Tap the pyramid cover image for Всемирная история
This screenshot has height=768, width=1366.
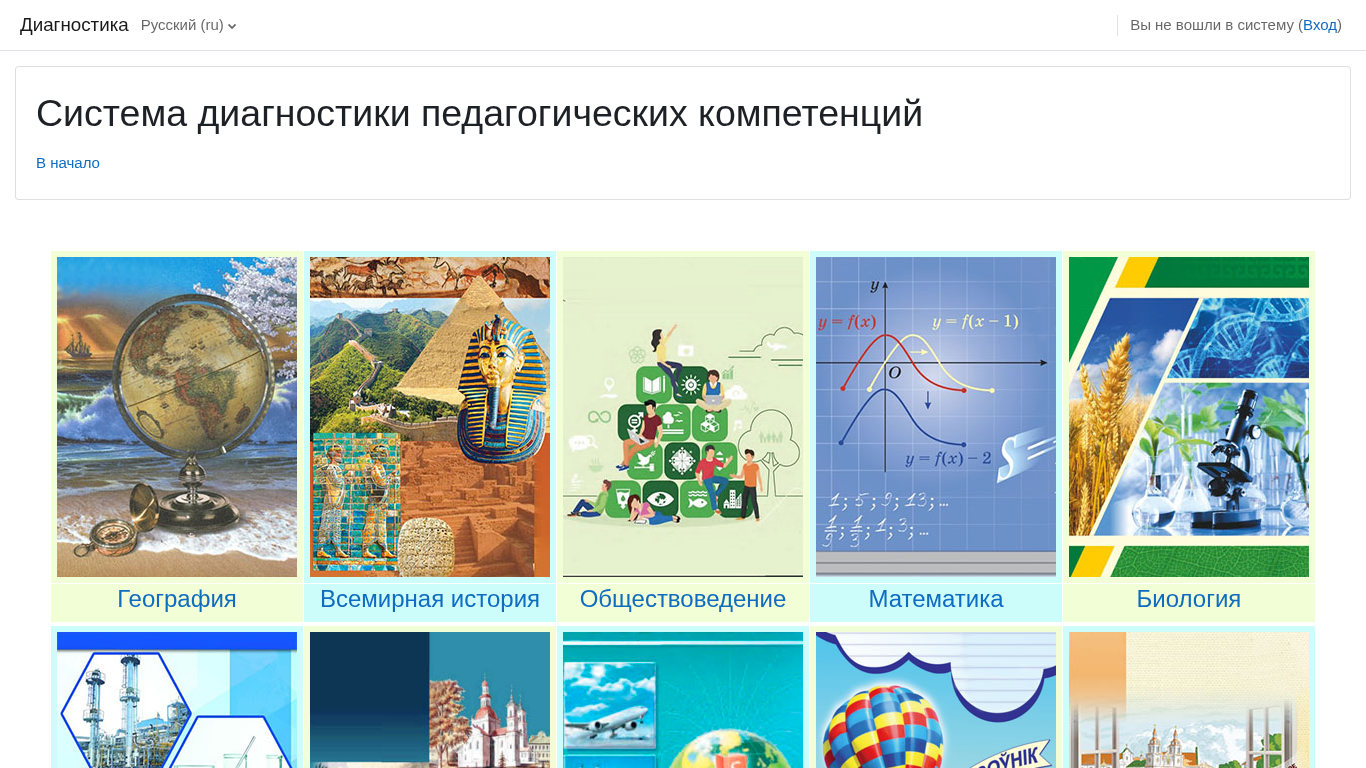pyautogui.click(x=430, y=417)
